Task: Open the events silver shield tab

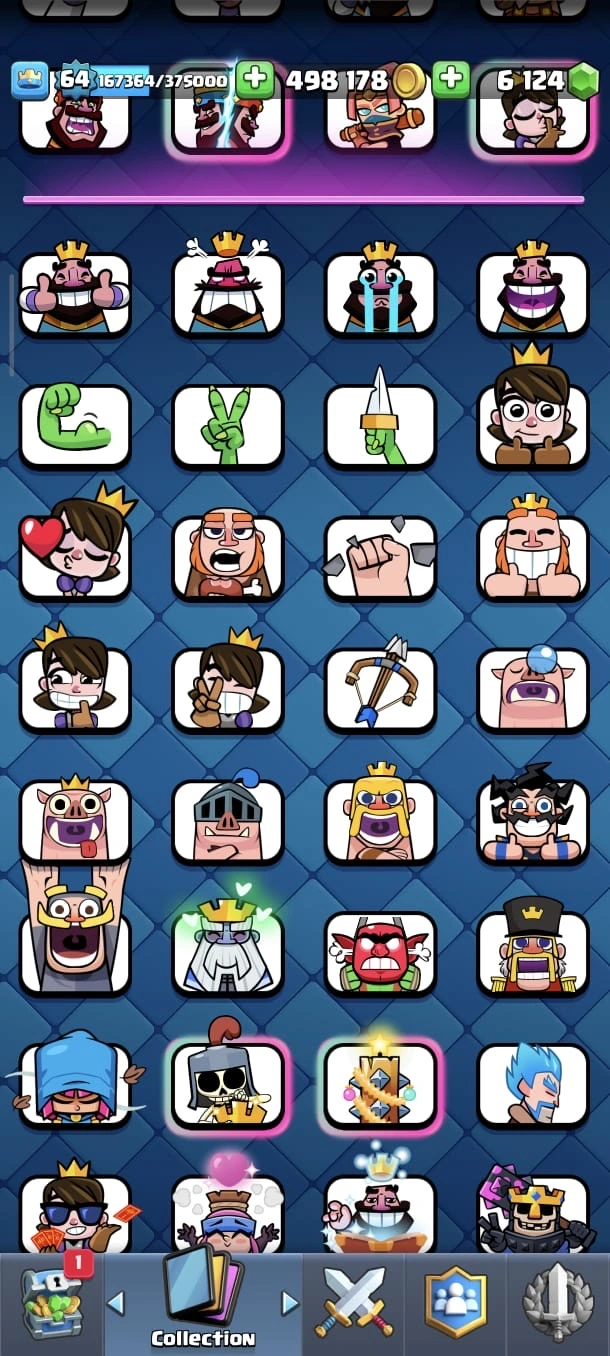Action: (558, 1302)
